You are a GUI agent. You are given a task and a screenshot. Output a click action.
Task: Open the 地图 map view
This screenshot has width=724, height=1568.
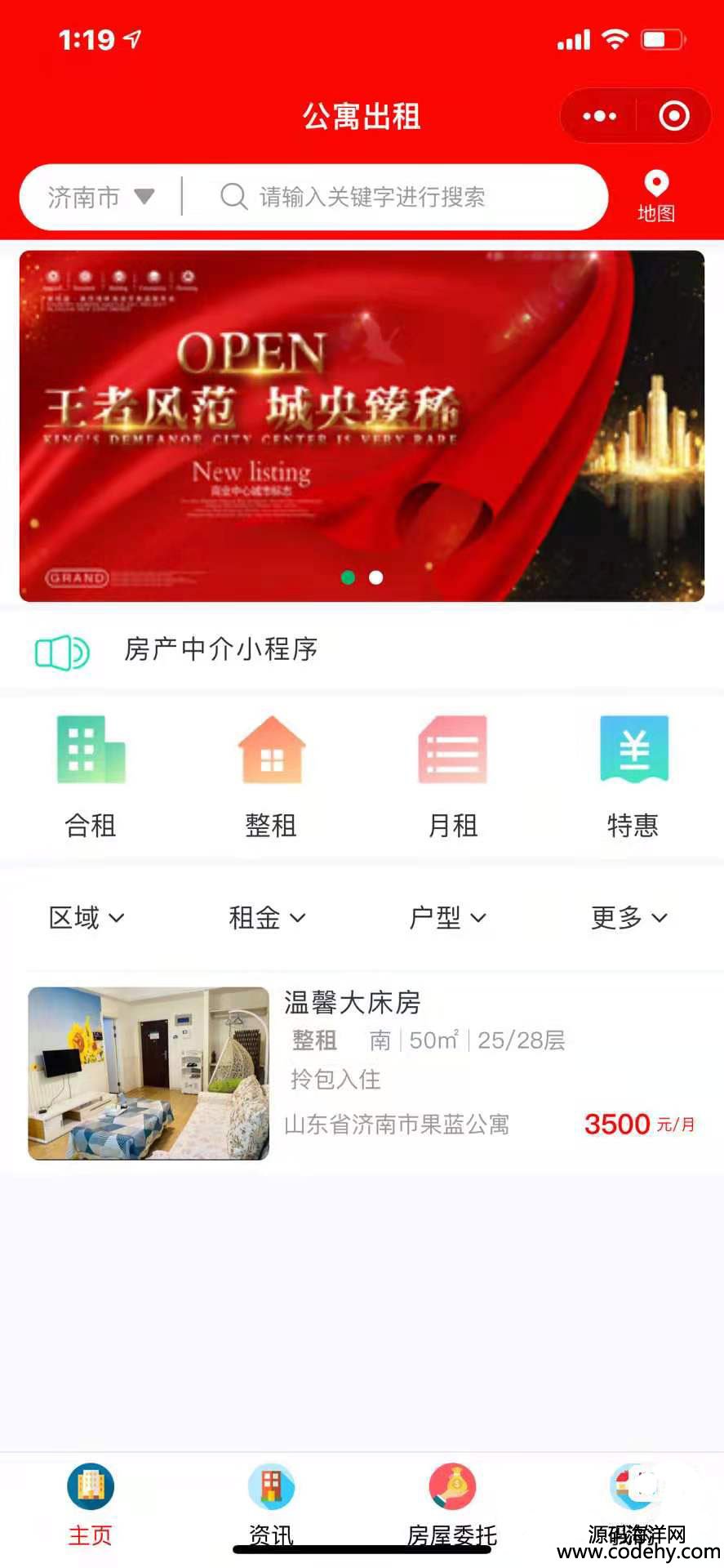[x=656, y=196]
